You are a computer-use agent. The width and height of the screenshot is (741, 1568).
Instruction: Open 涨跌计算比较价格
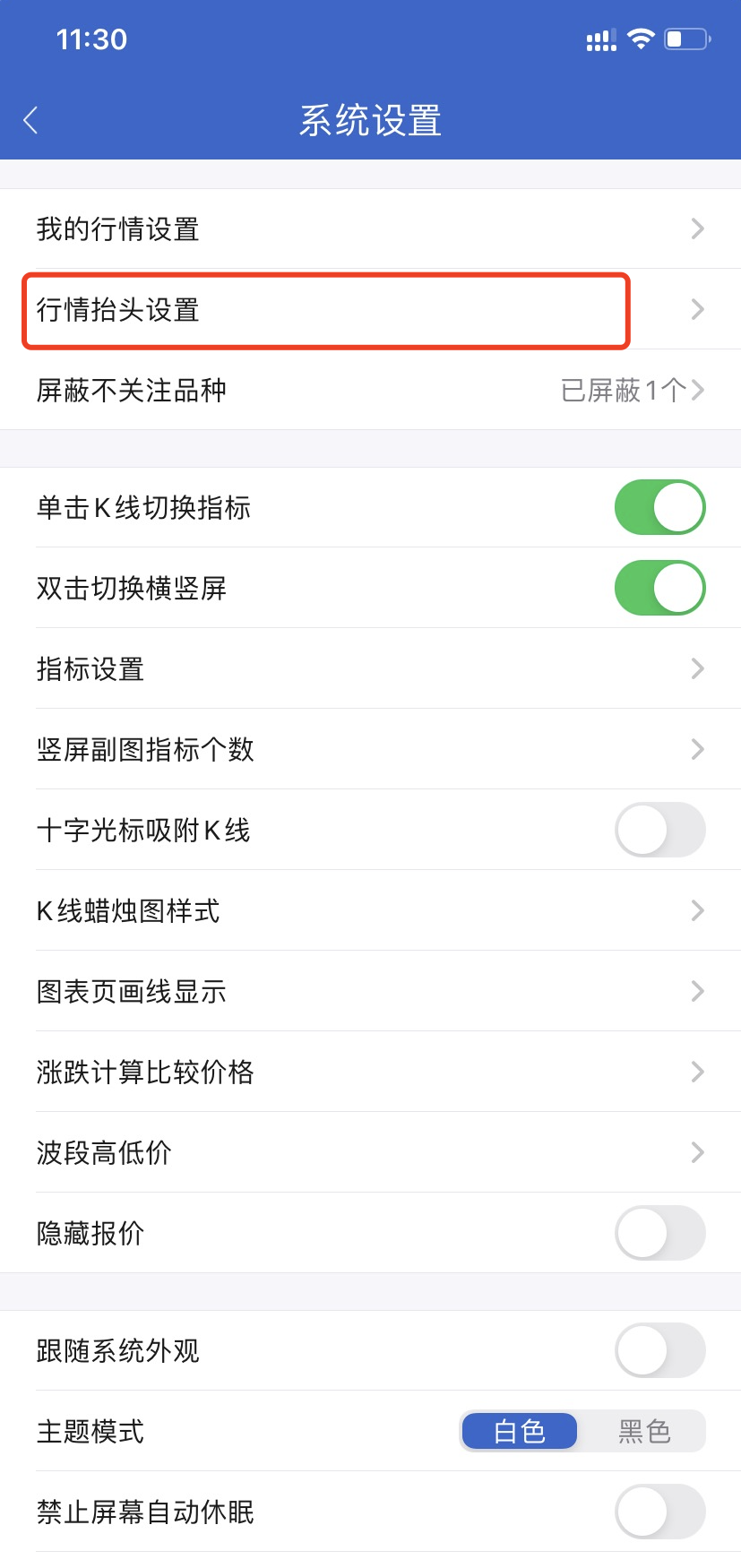click(x=370, y=1072)
